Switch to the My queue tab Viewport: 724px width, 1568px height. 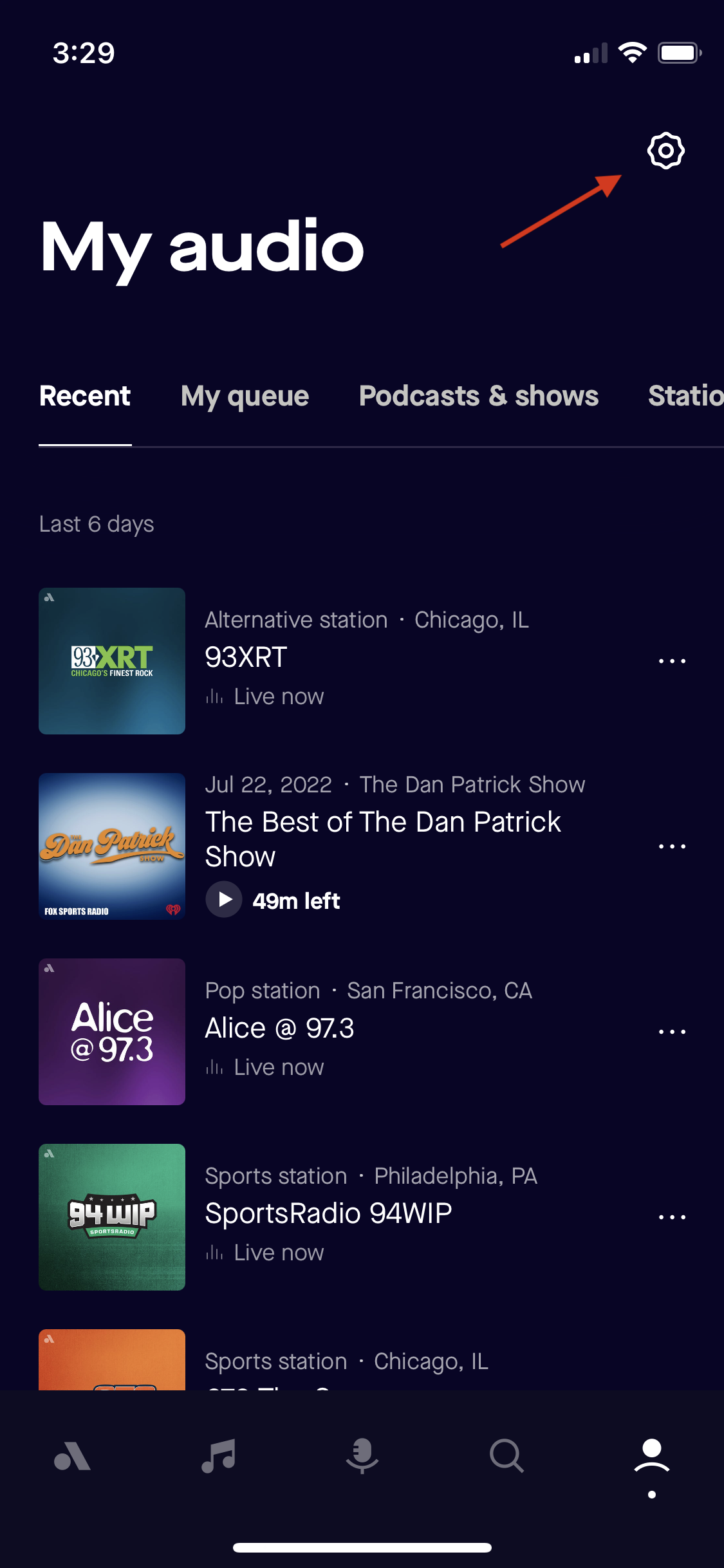tap(245, 396)
